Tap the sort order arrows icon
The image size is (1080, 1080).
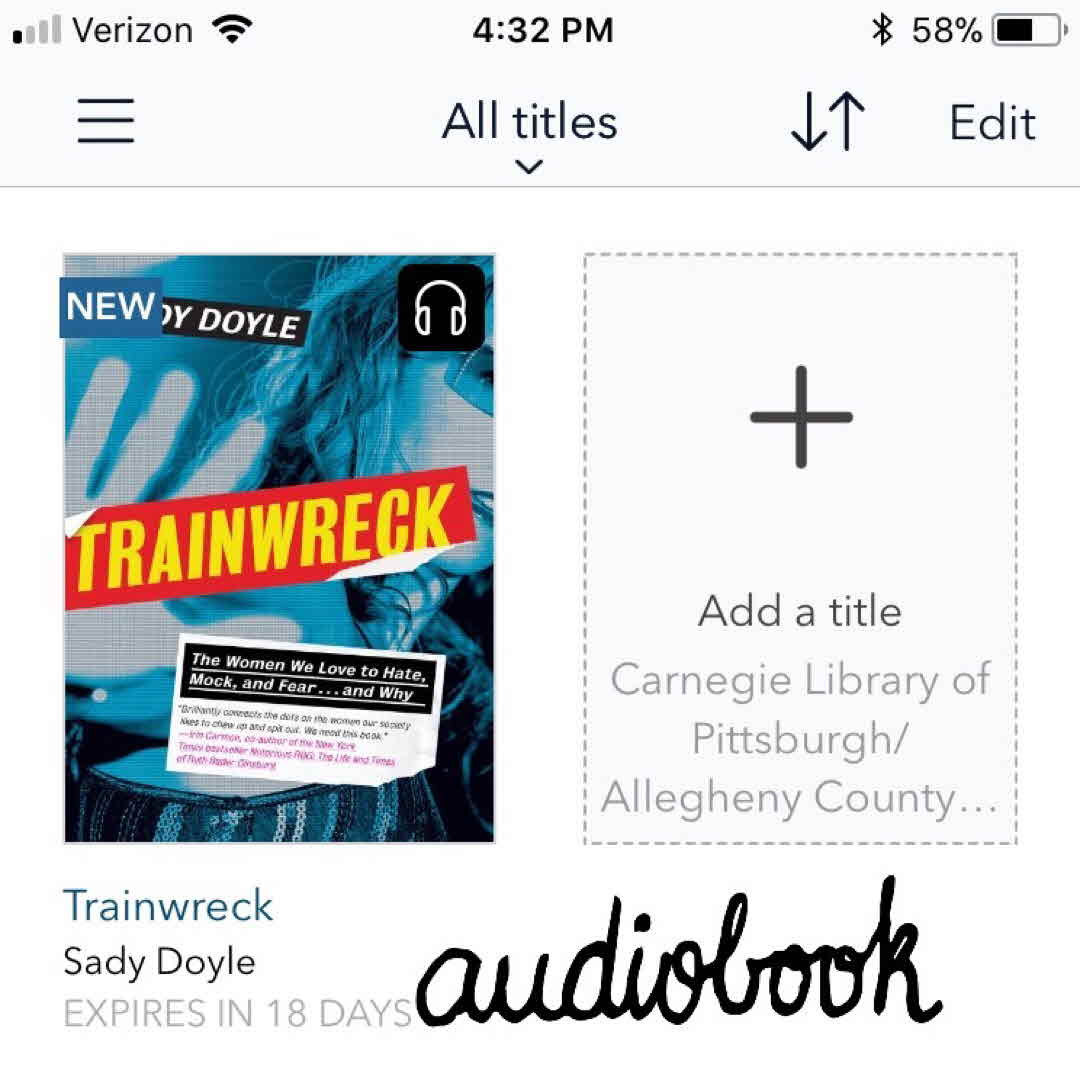[x=827, y=122]
